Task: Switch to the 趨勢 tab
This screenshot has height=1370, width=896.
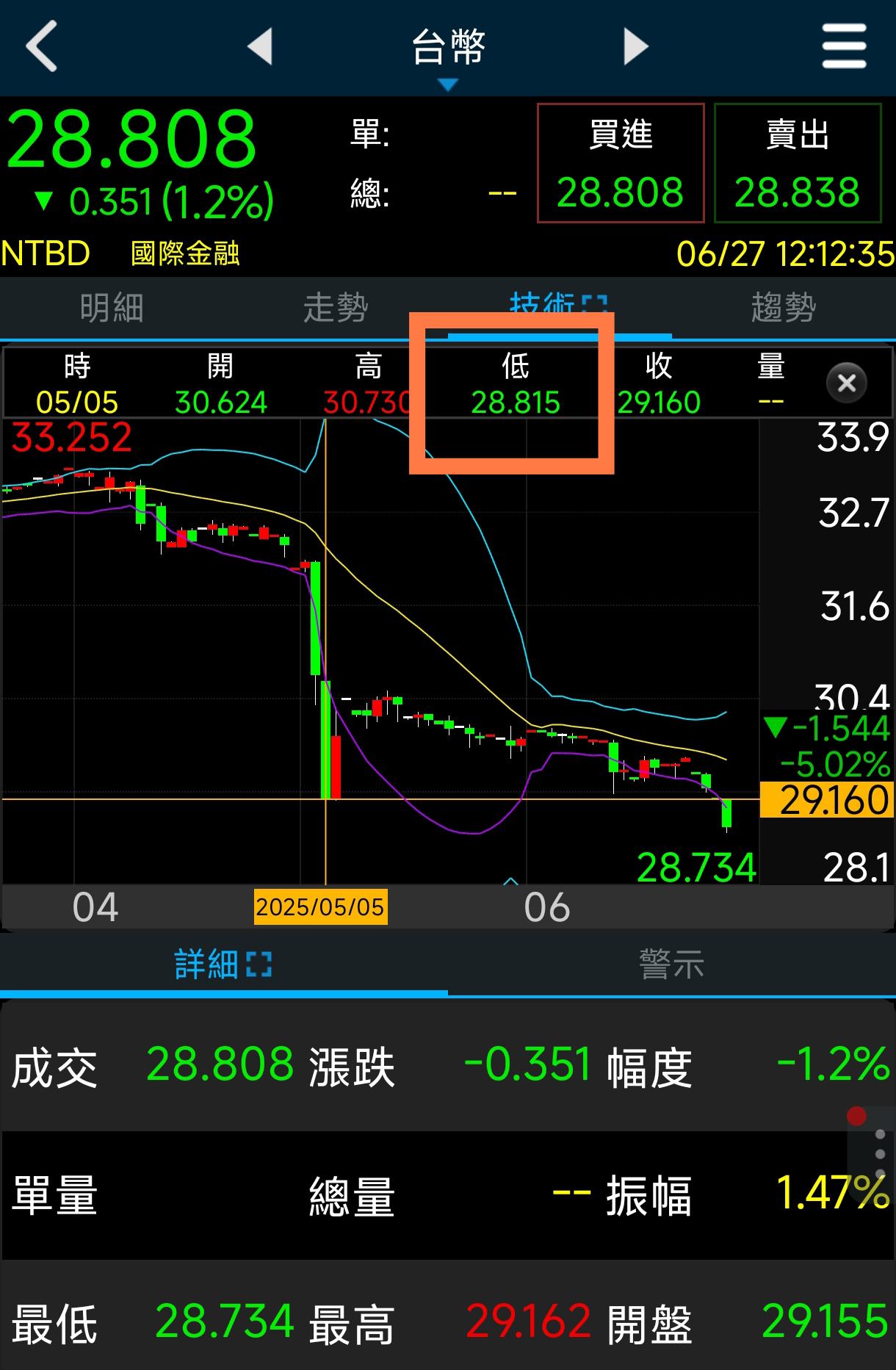Action: point(784,307)
